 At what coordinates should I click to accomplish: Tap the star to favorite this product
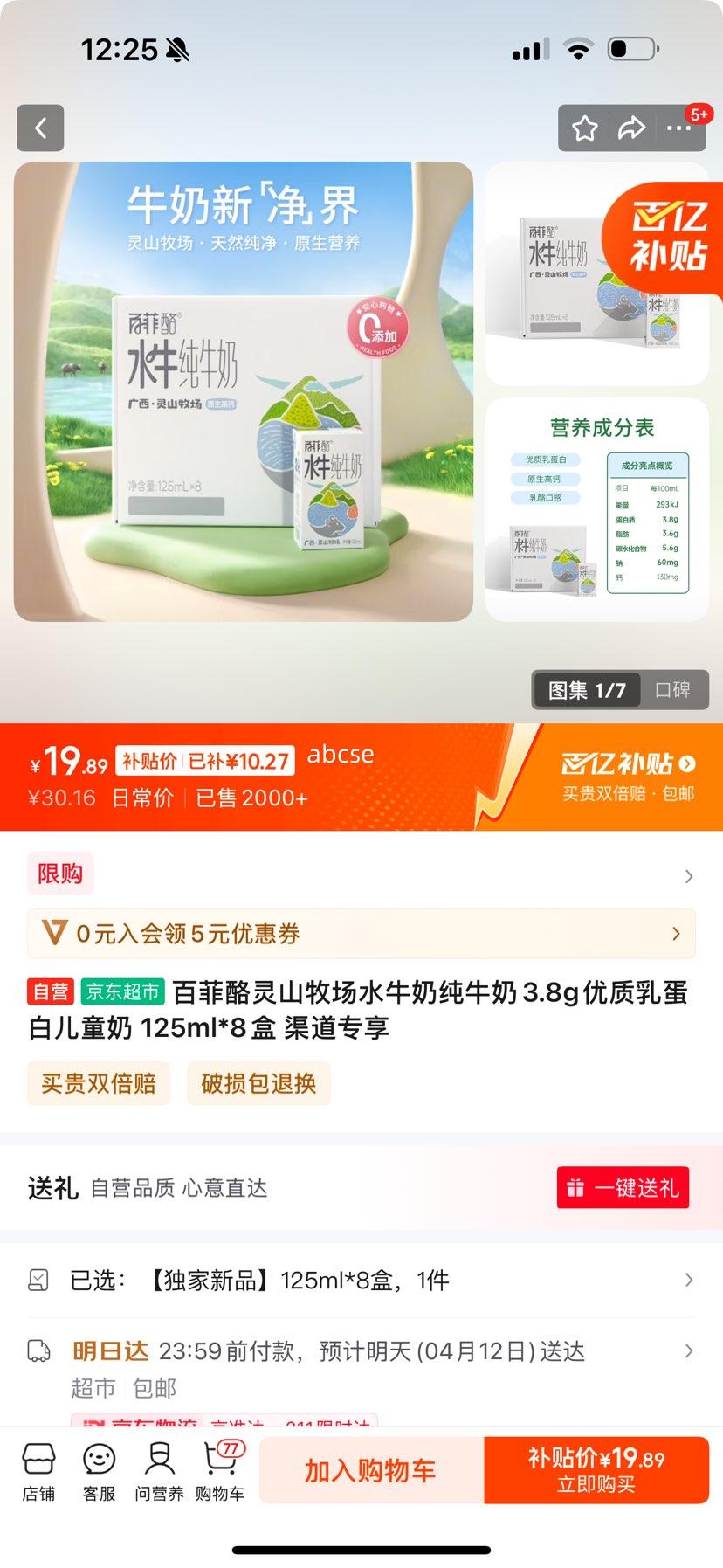point(583,128)
